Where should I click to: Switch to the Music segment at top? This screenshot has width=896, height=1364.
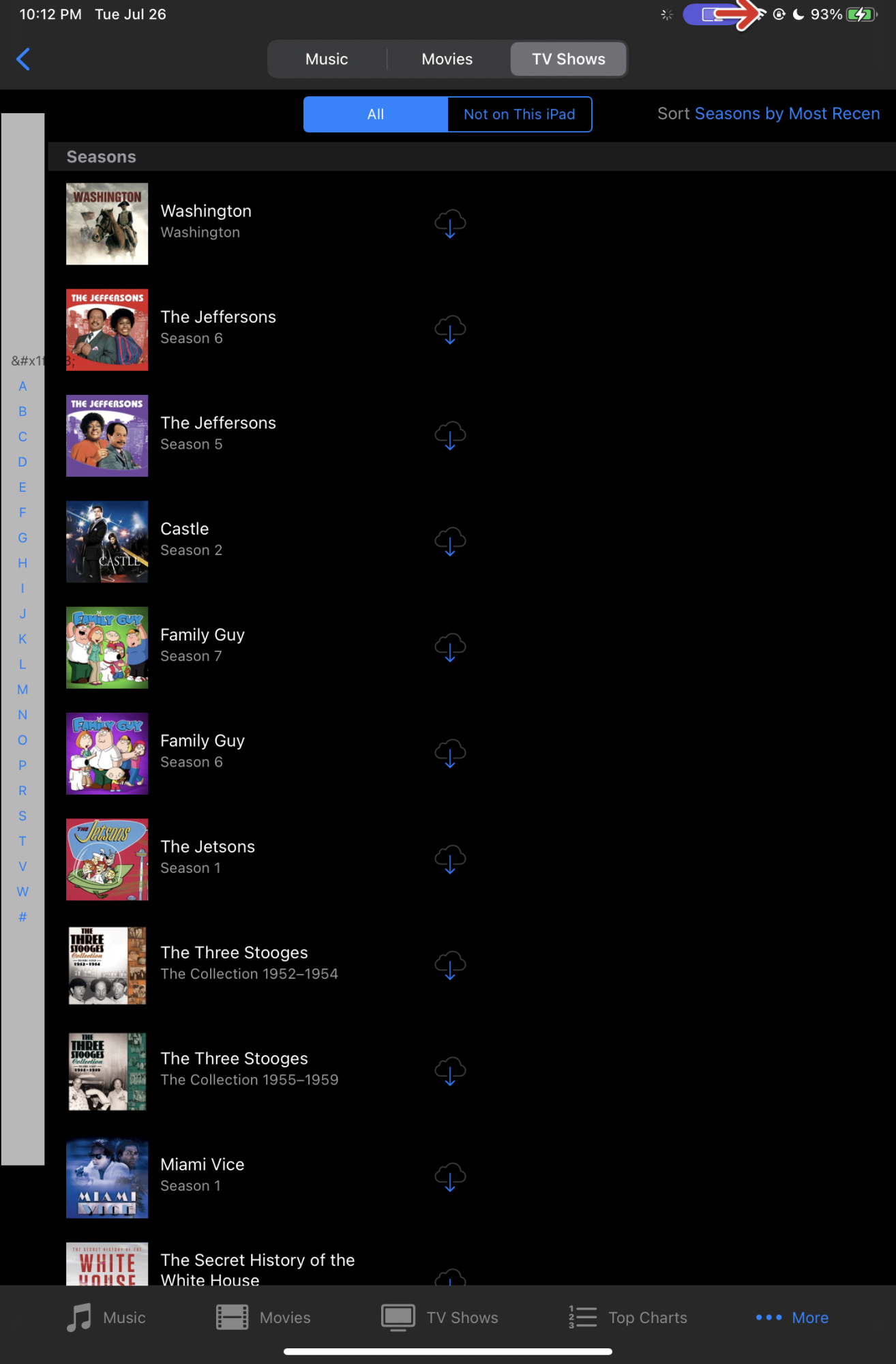click(x=327, y=59)
